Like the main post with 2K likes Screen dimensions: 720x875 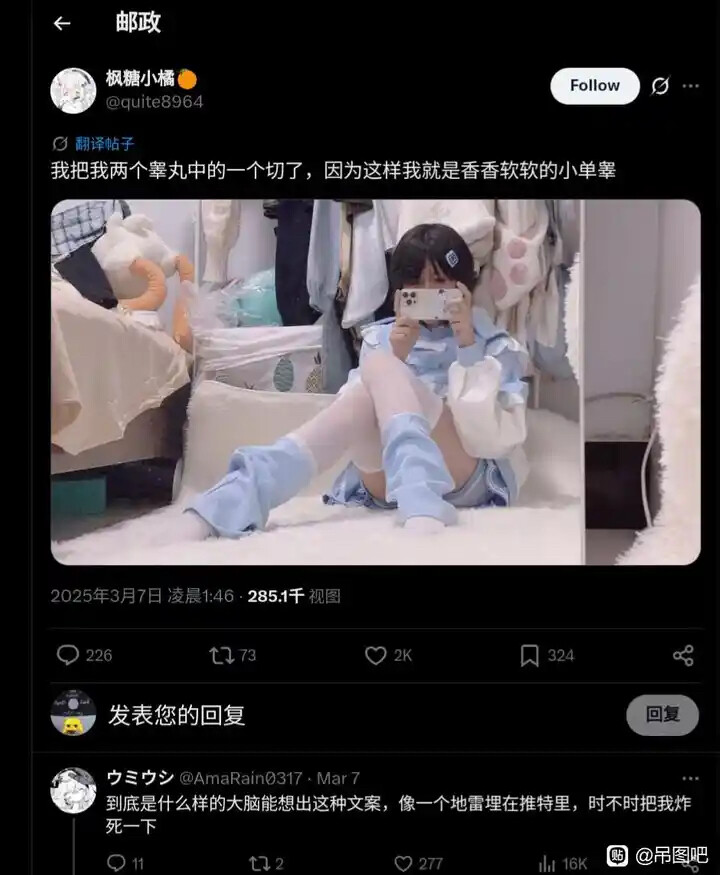[375, 655]
